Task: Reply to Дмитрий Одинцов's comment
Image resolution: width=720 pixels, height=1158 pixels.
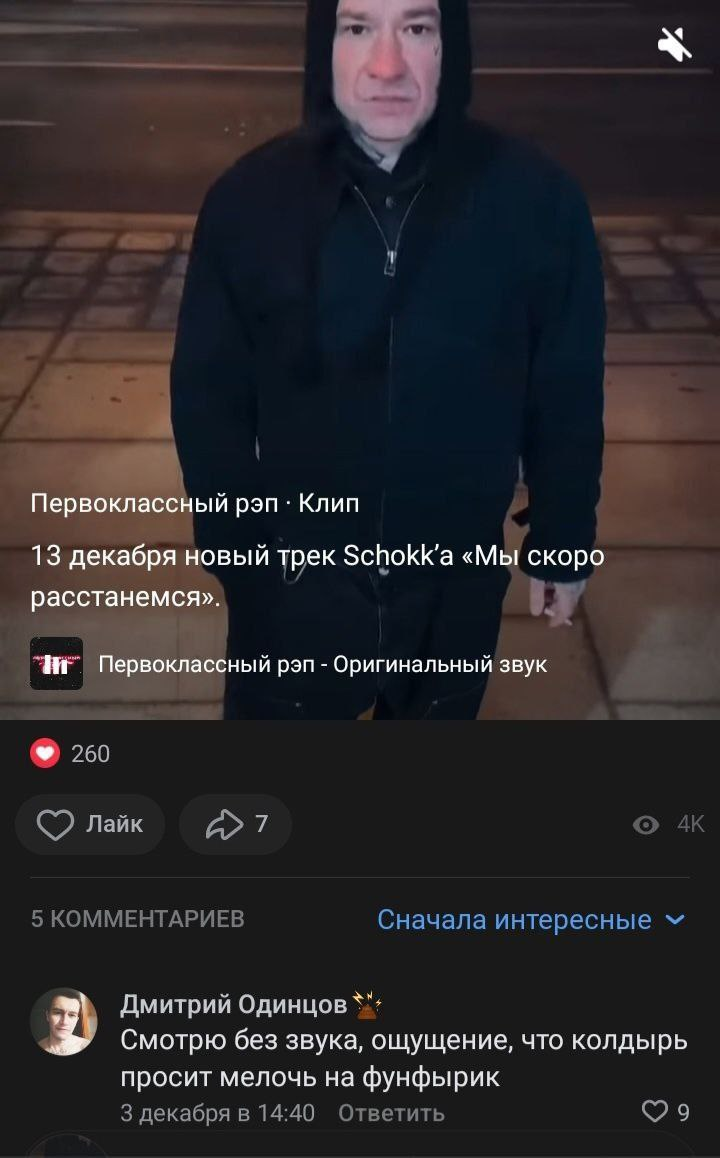Action: tap(391, 1113)
